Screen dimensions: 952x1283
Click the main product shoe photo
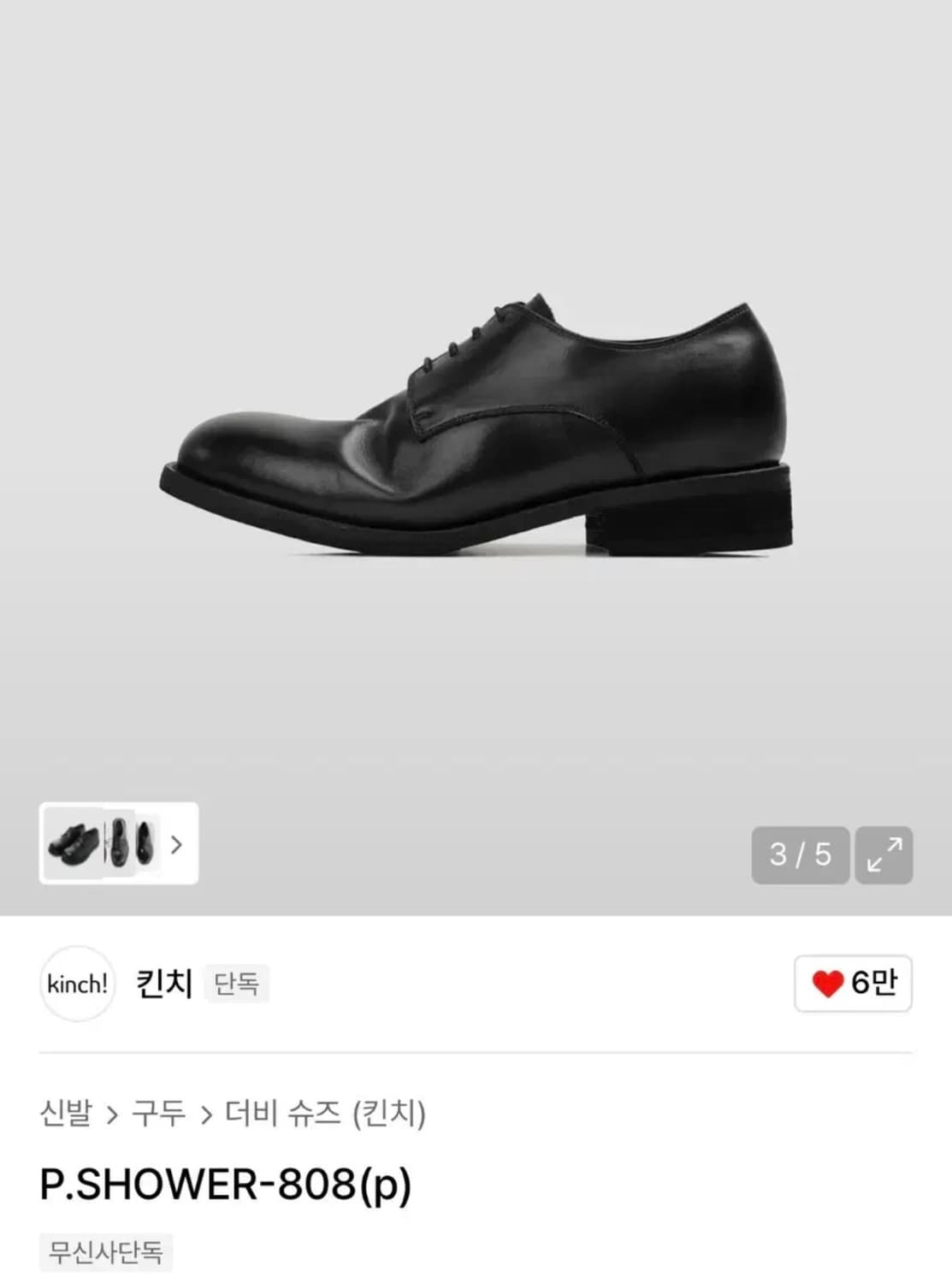476,428
